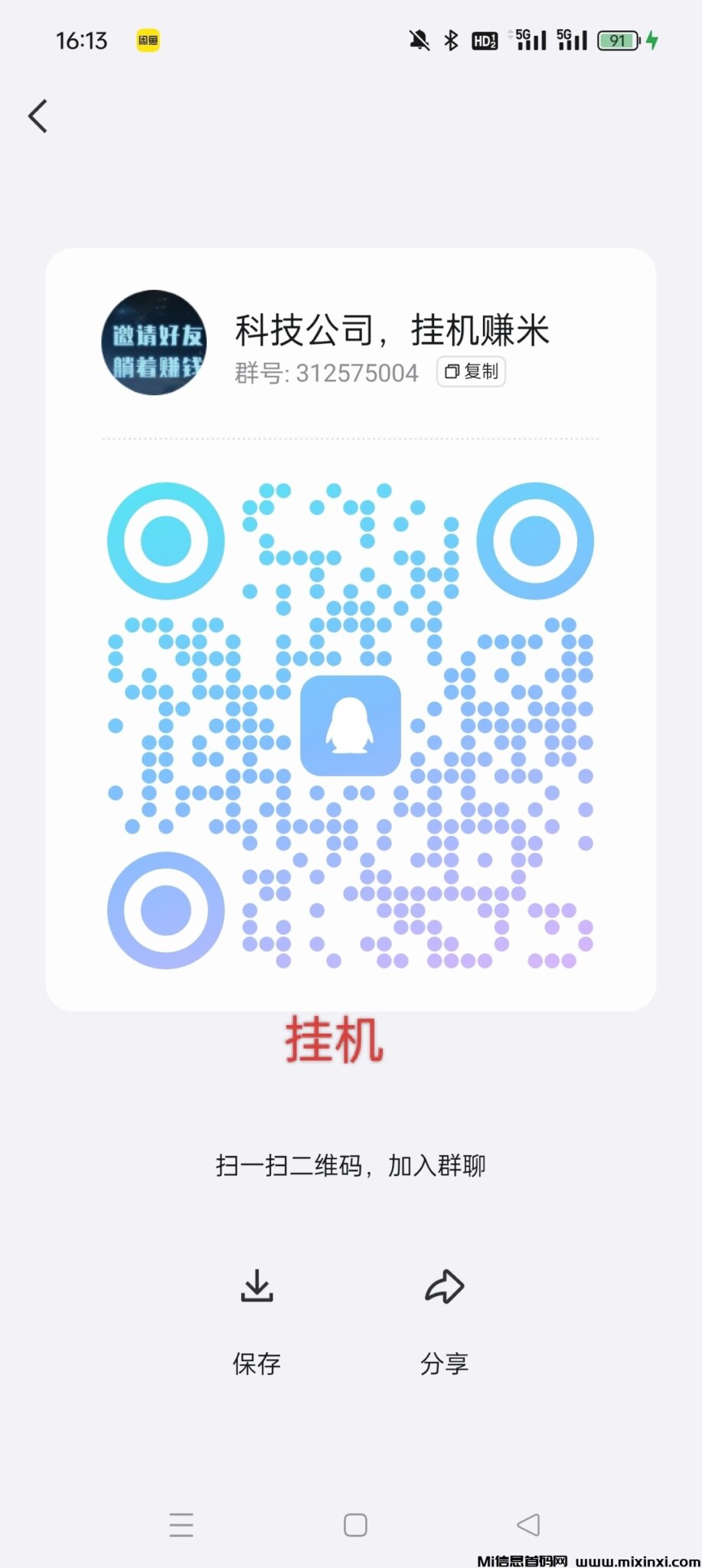Tap the 保存 save label
702x1568 pixels.
coord(257,1363)
